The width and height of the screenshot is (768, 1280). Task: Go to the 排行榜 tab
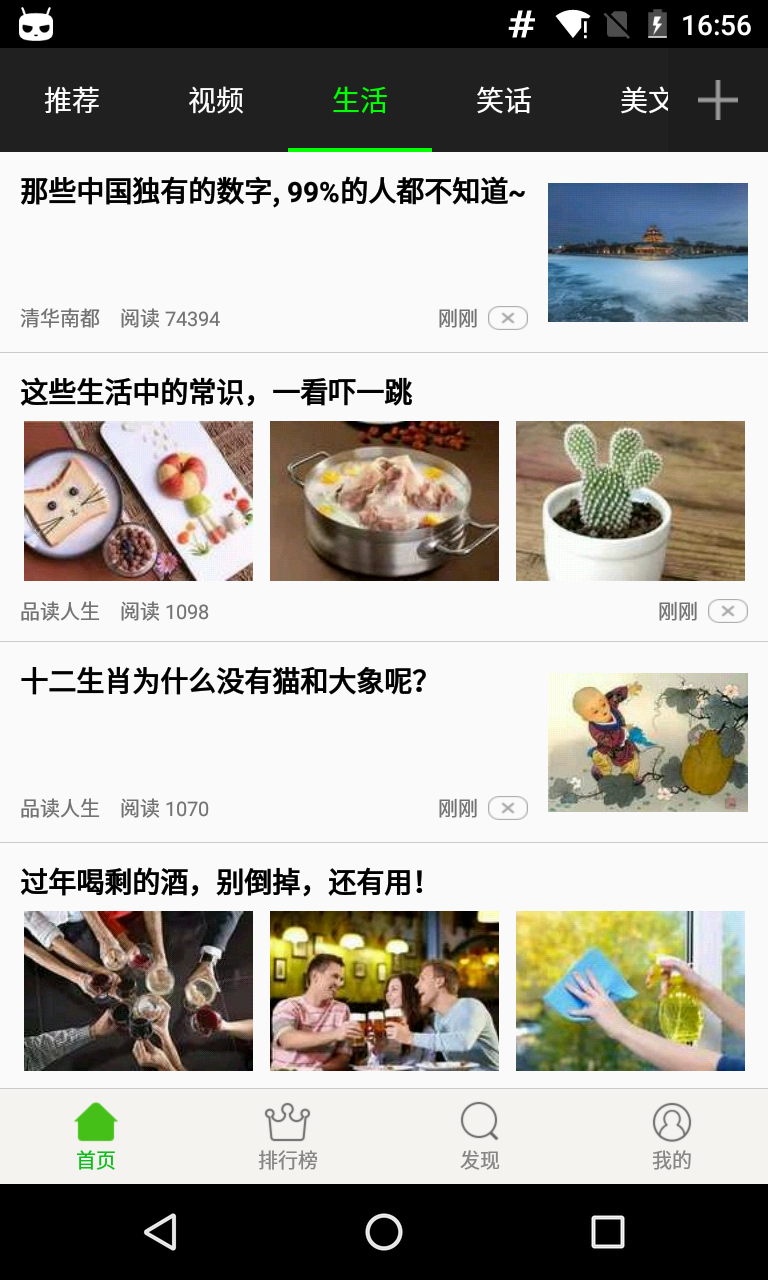click(x=288, y=1137)
